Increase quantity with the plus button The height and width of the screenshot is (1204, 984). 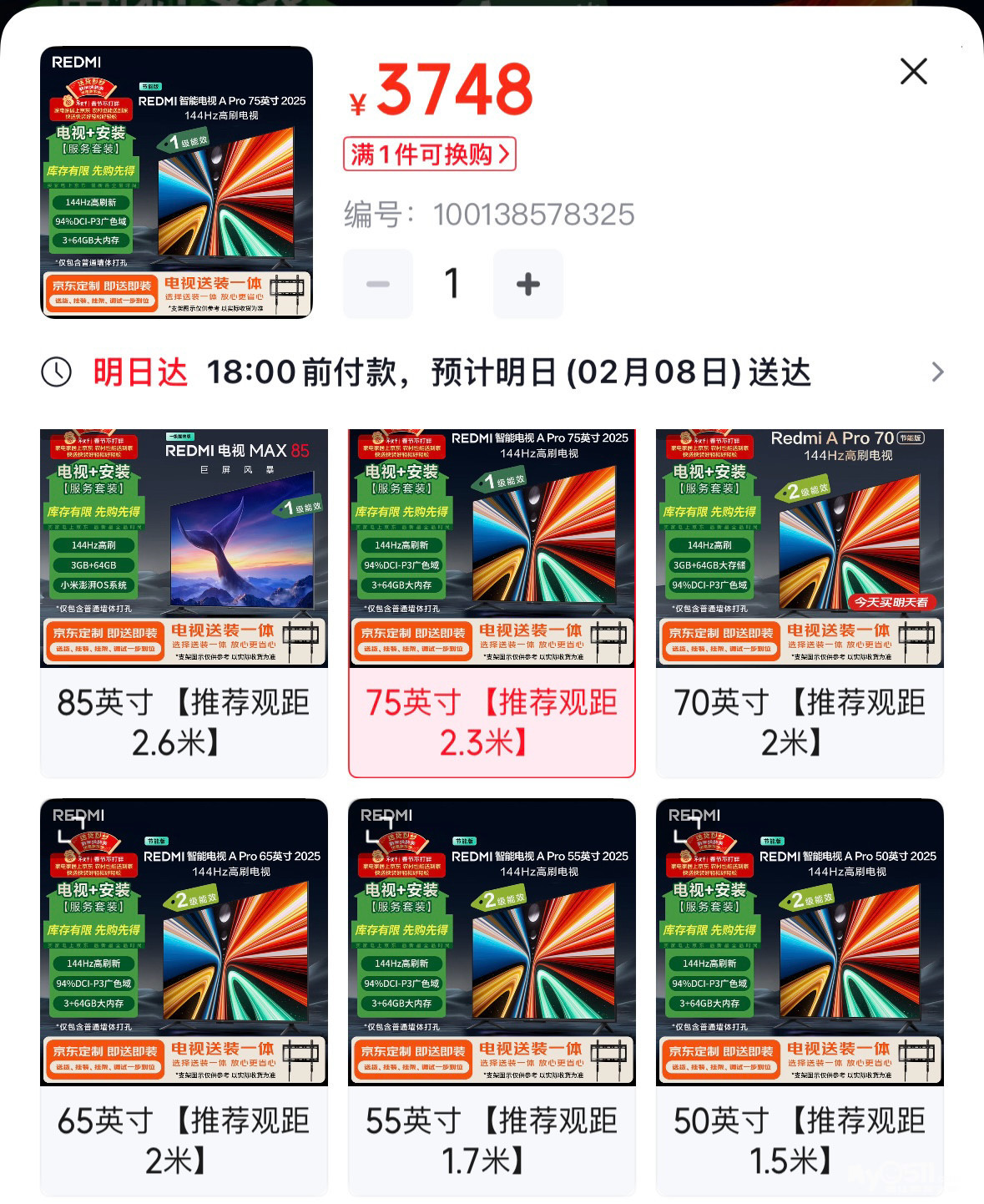click(527, 284)
